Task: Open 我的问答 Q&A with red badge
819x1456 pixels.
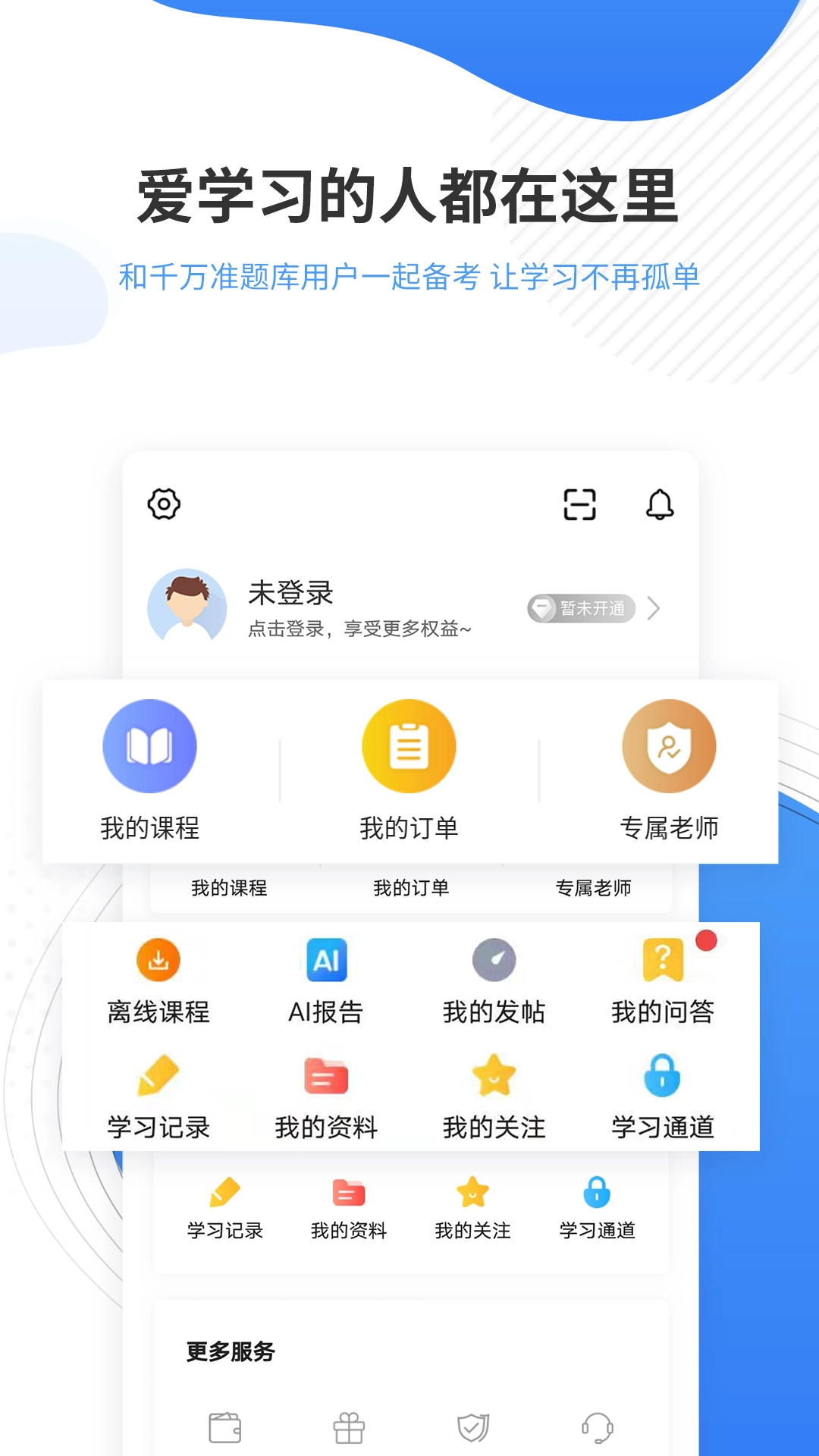Action: [x=662, y=959]
